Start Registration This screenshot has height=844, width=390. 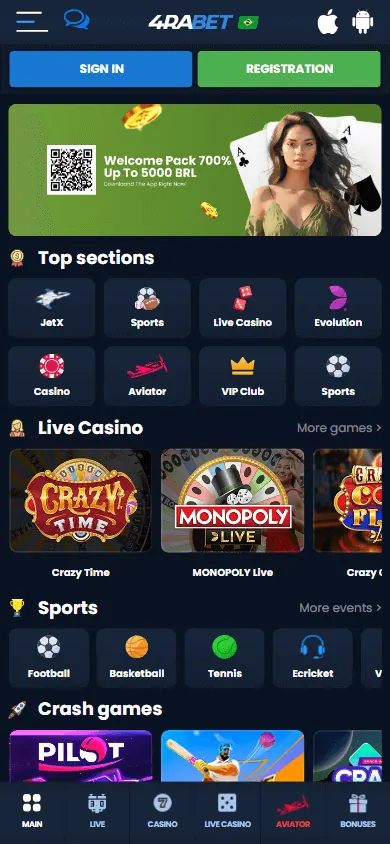289,69
